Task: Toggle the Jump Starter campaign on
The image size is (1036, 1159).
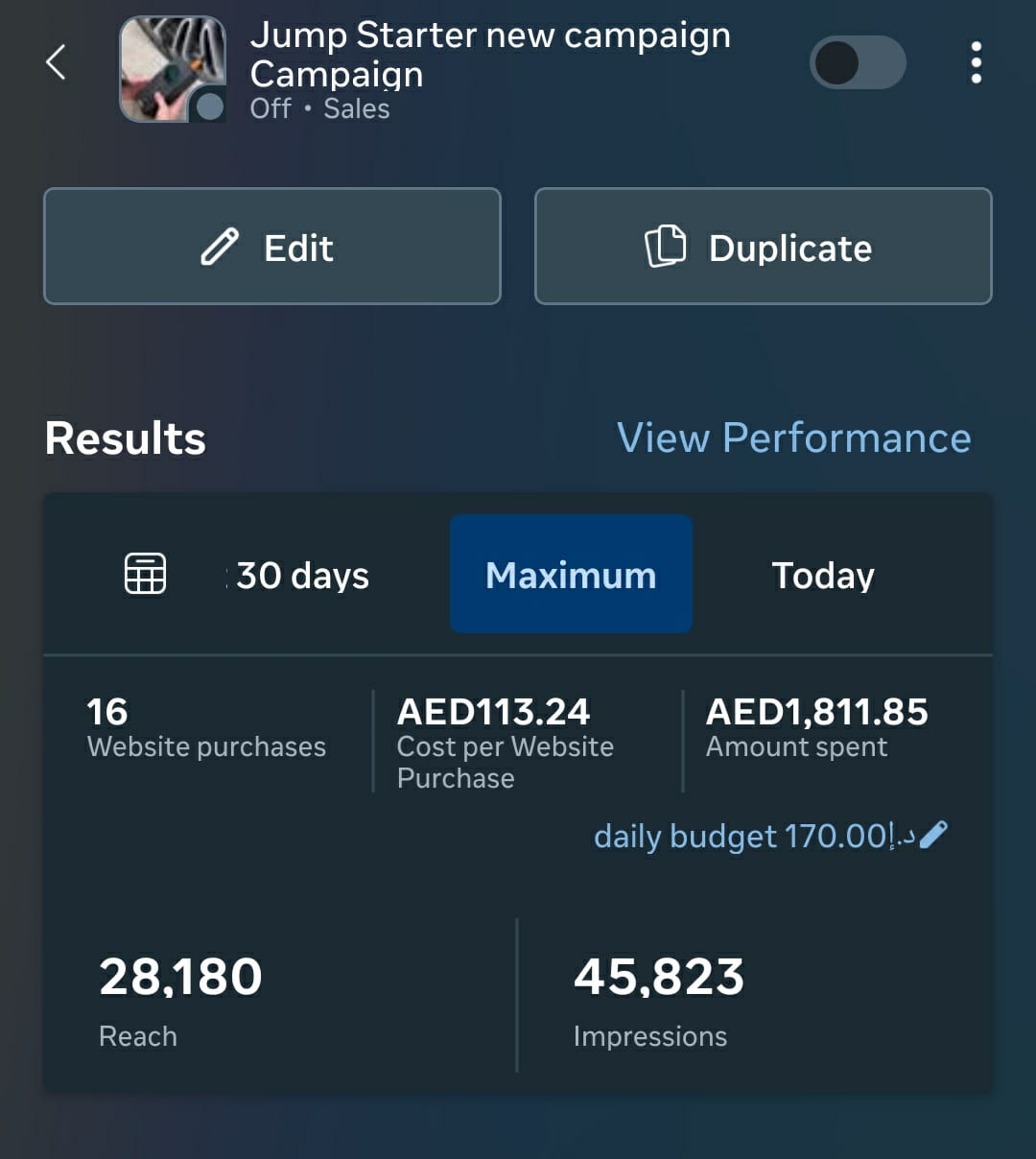Action: [858, 63]
